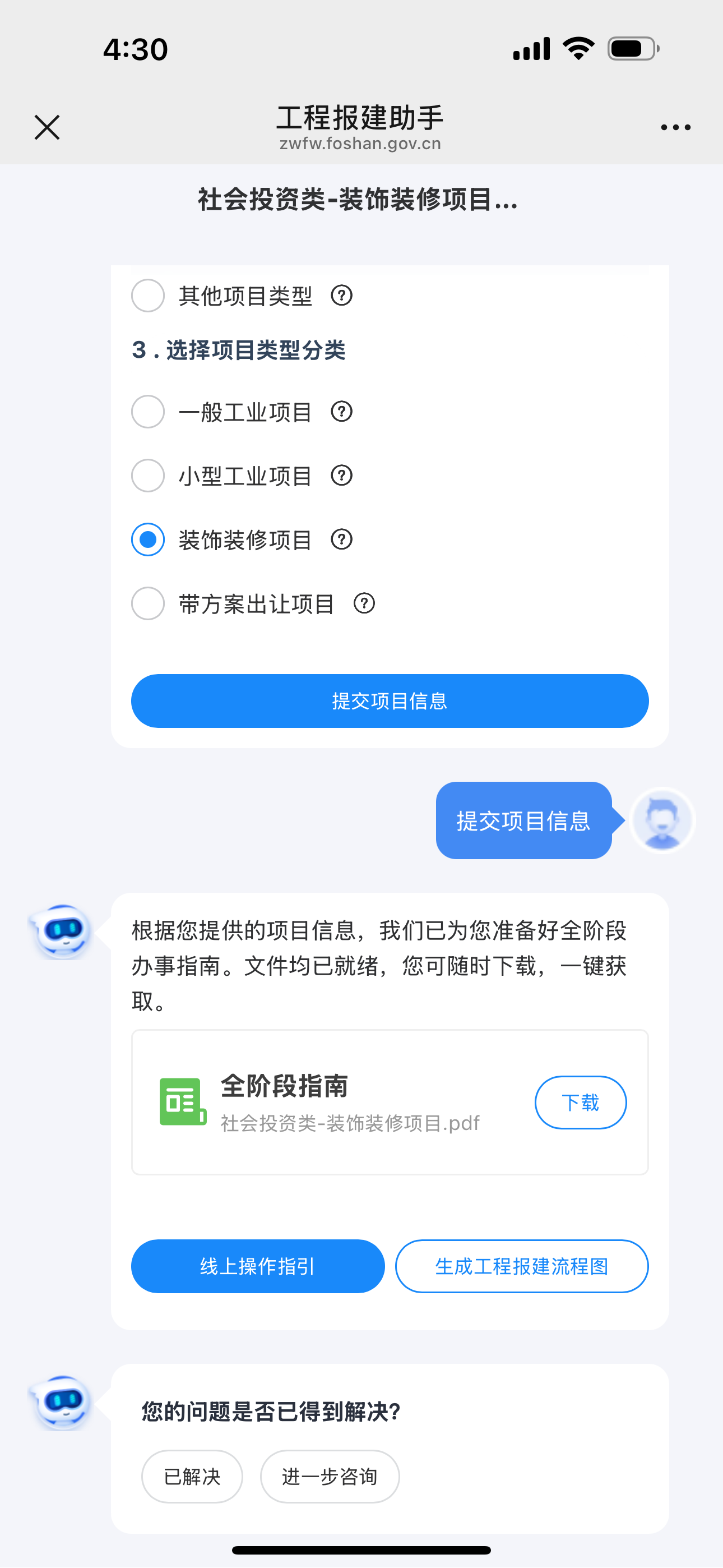Image resolution: width=723 pixels, height=1568 pixels.
Task: Choose 带方案出让项目 radio option
Action: pos(148,604)
